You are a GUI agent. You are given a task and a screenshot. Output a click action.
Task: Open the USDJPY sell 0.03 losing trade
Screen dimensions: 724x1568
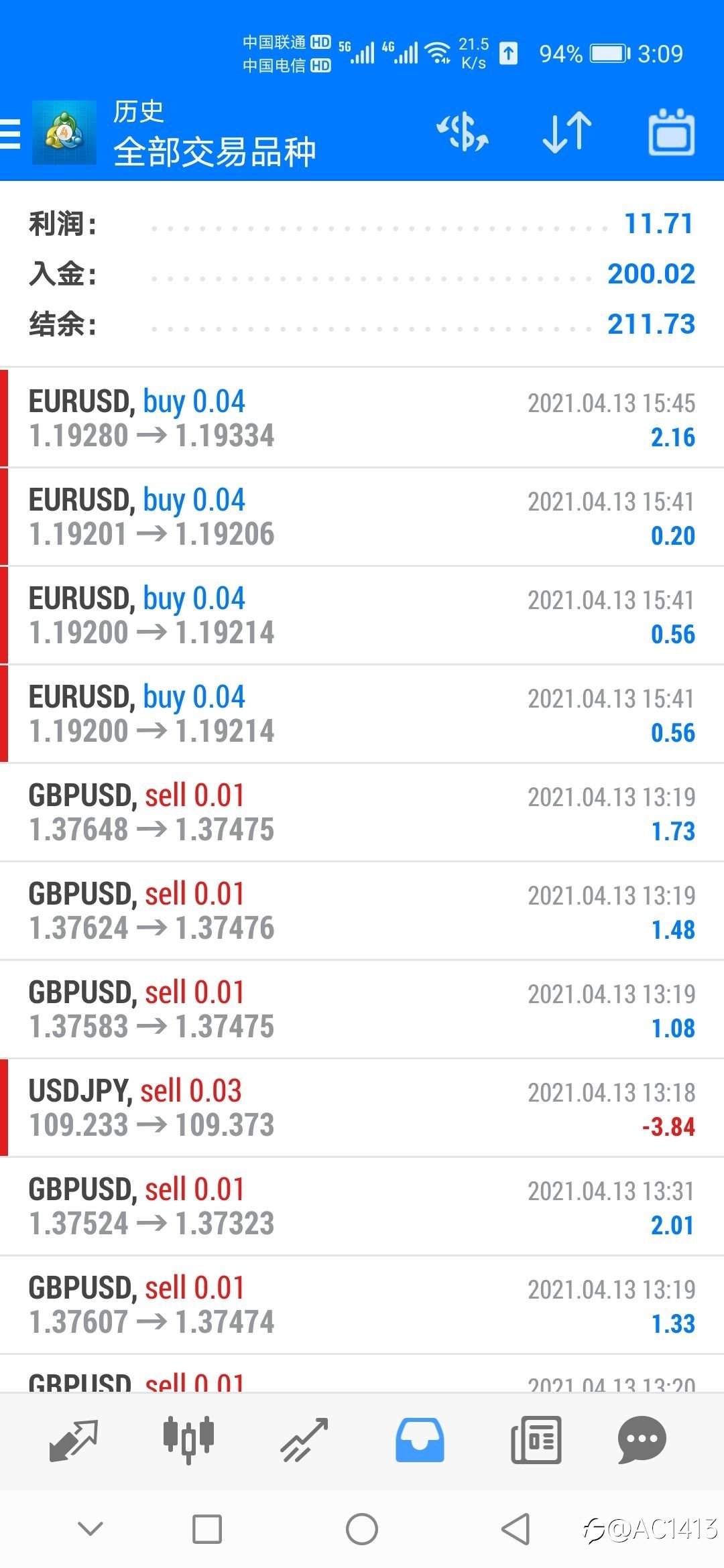(362, 1108)
